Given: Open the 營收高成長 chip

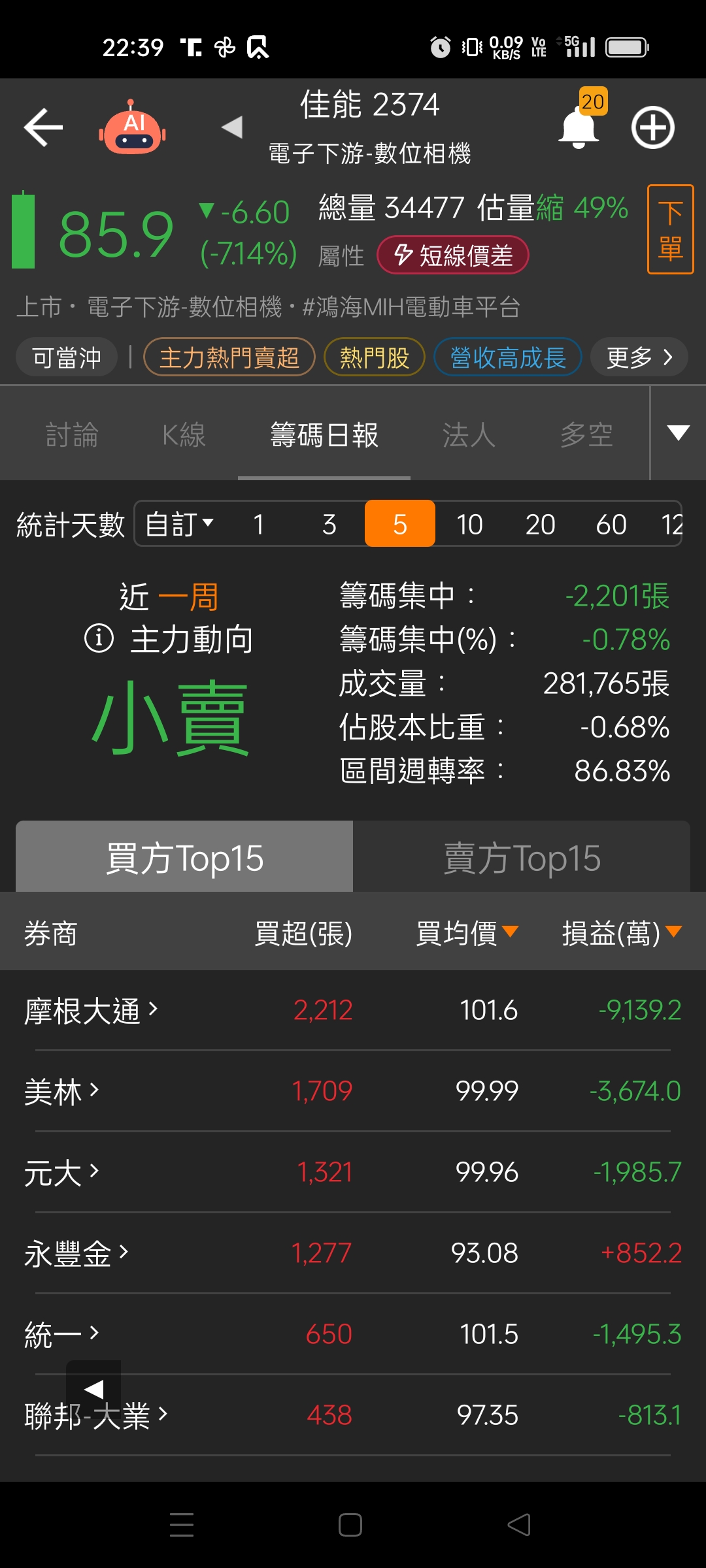Looking at the screenshot, I should point(508,357).
